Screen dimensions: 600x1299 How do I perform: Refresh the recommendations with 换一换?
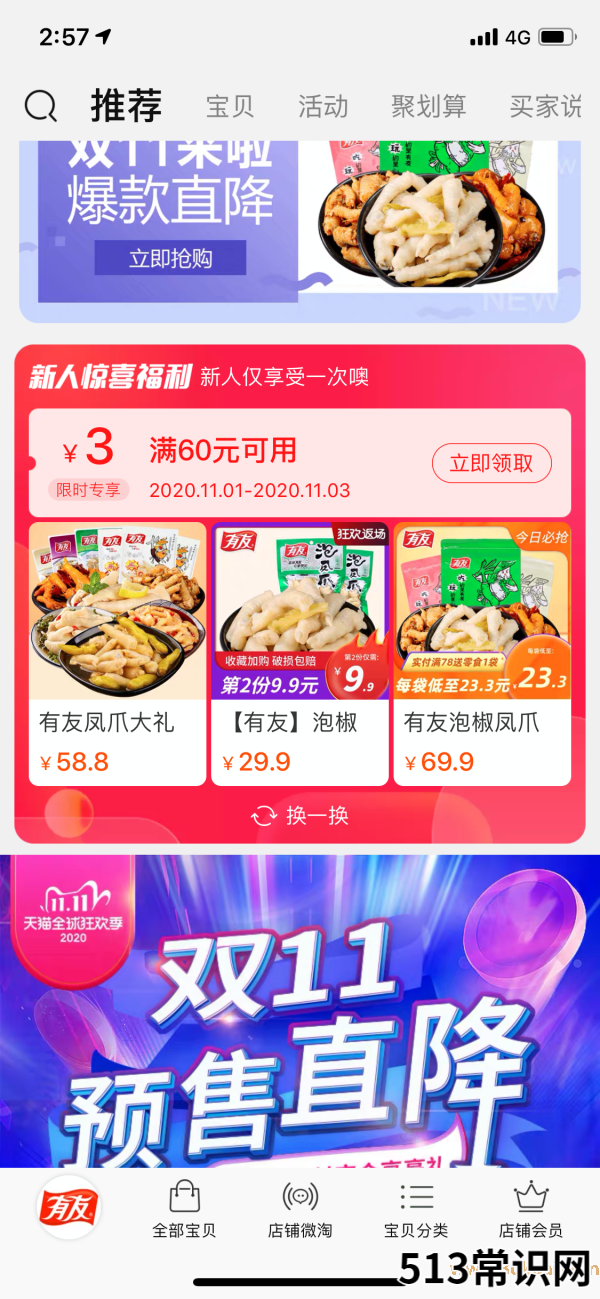300,815
